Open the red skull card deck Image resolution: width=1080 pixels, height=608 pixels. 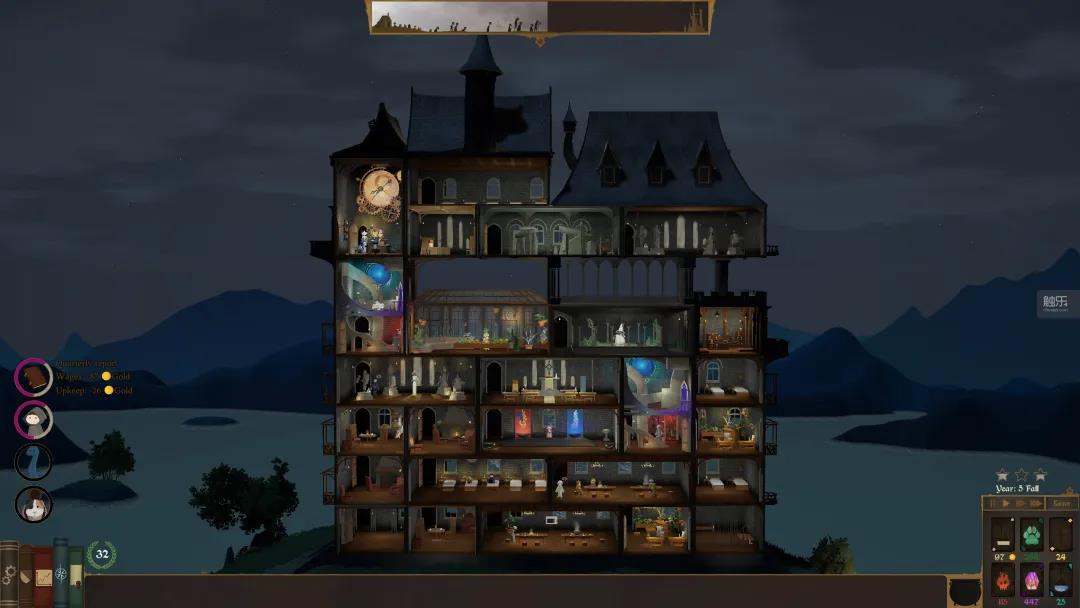point(1003,580)
